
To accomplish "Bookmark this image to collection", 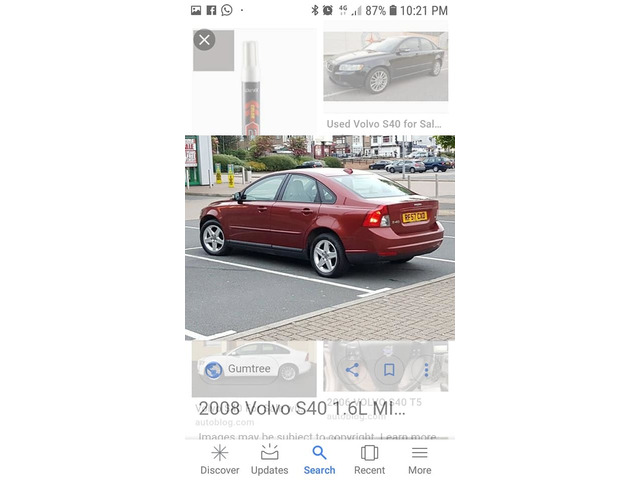I will [x=389, y=370].
